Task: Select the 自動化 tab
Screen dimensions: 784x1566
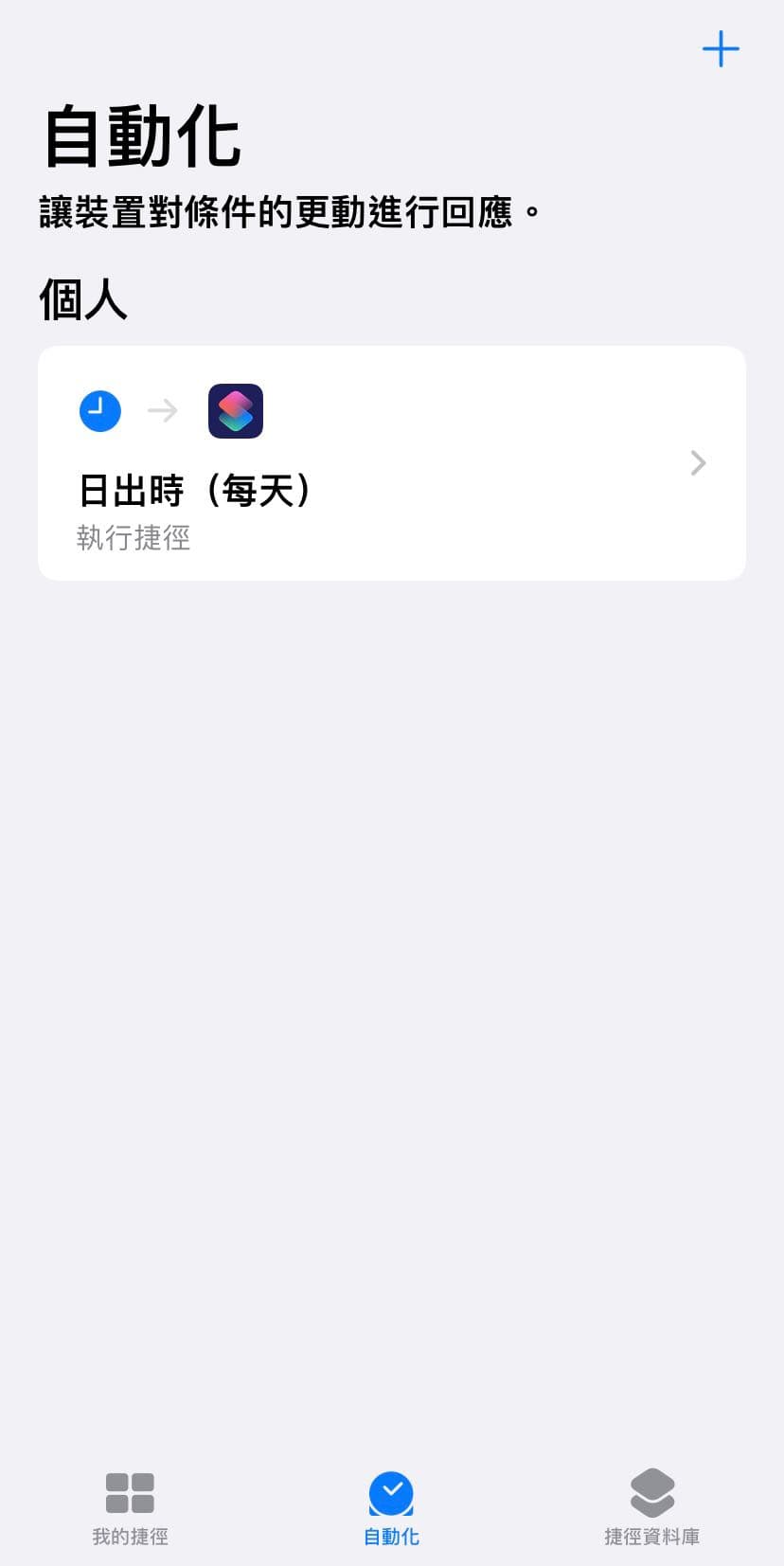Action: coord(391,1508)
